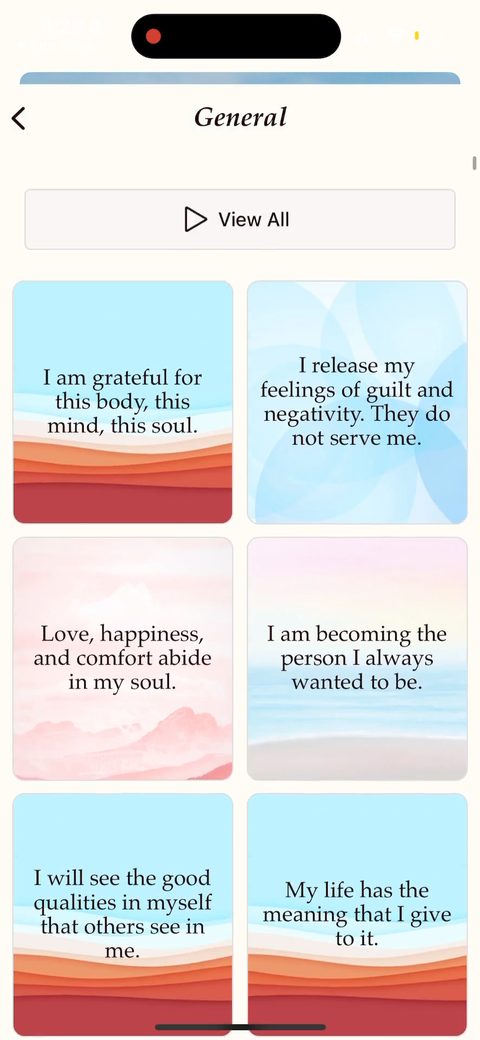Viewport: 480px width, 1040px height.
Task: Open the 'release my feelings of guilt' card
Action: click(357, 402)
